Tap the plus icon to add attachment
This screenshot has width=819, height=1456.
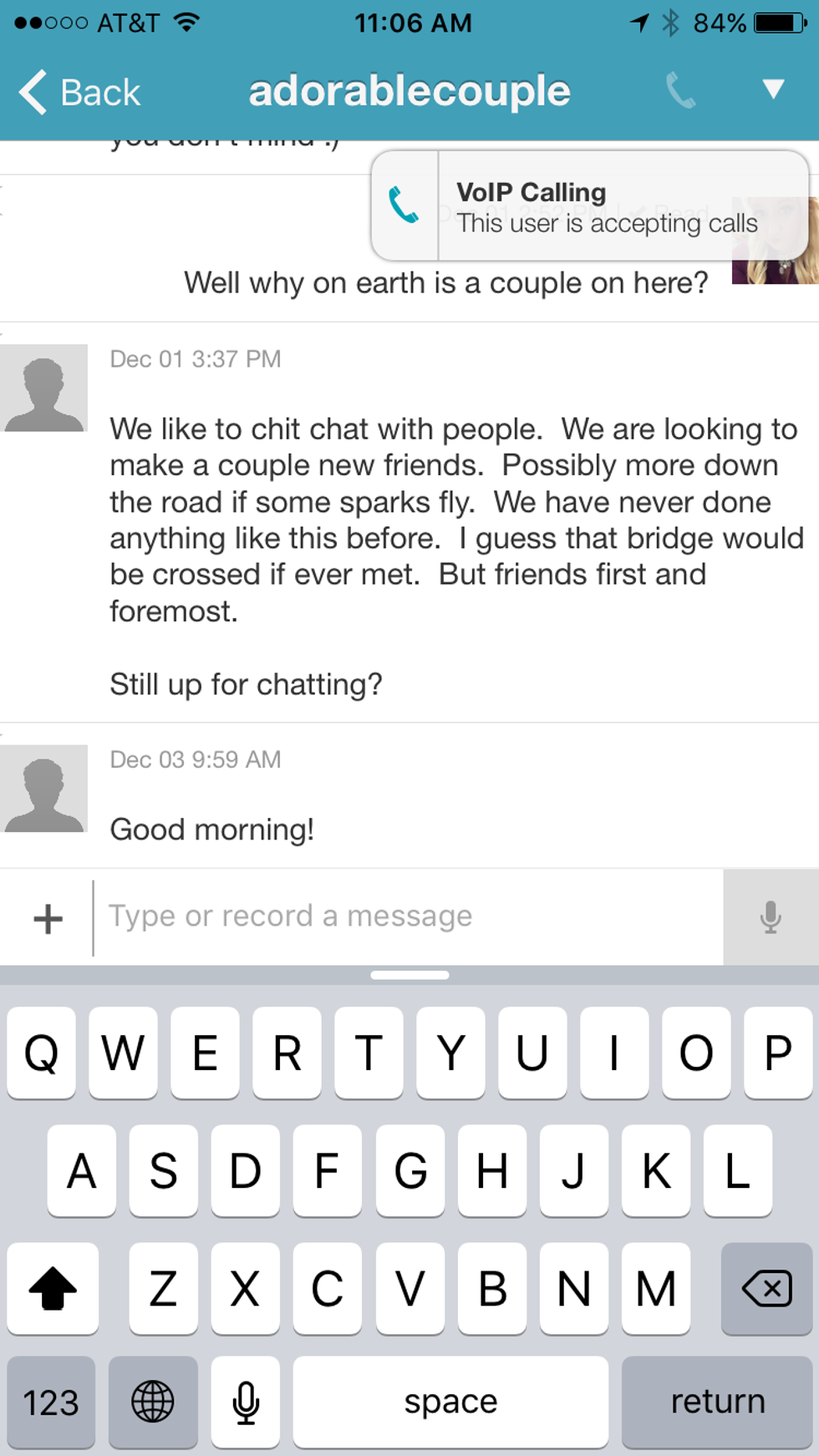coord(48,918)
